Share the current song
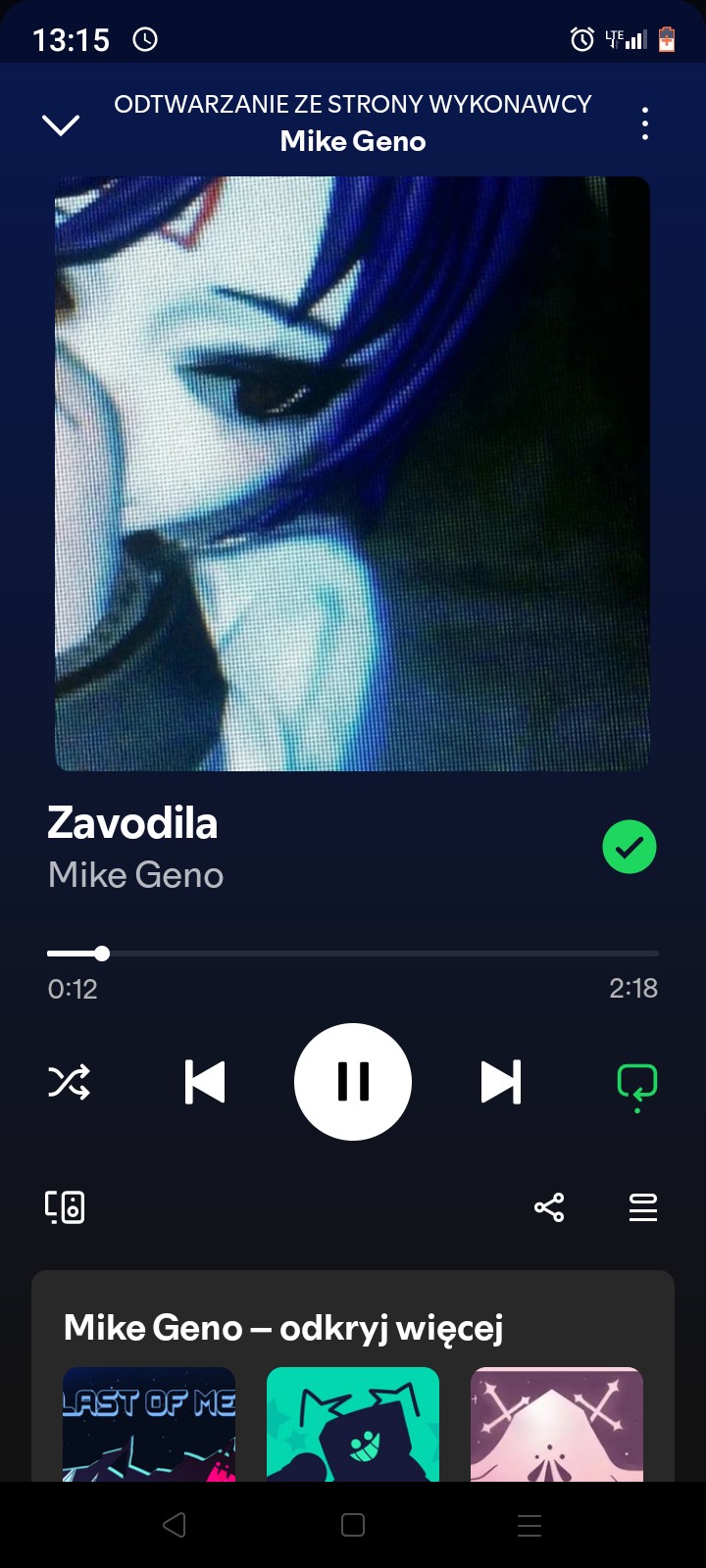This screenshot has width=706, height=1568. (x=549, y=1207)
